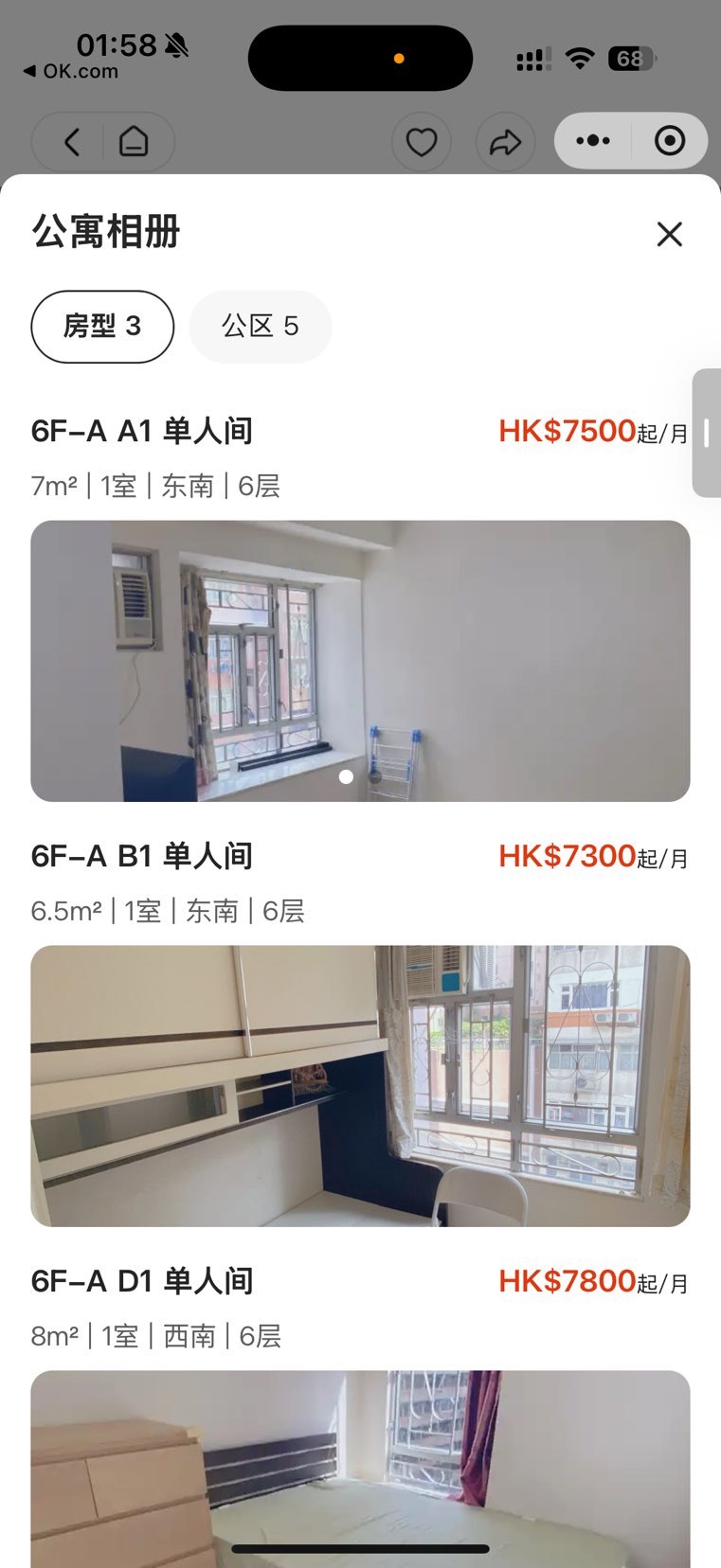Close the 公寓相册 album panel
The height and width of the screenshot is (1568, 721).
pos(669,234)
